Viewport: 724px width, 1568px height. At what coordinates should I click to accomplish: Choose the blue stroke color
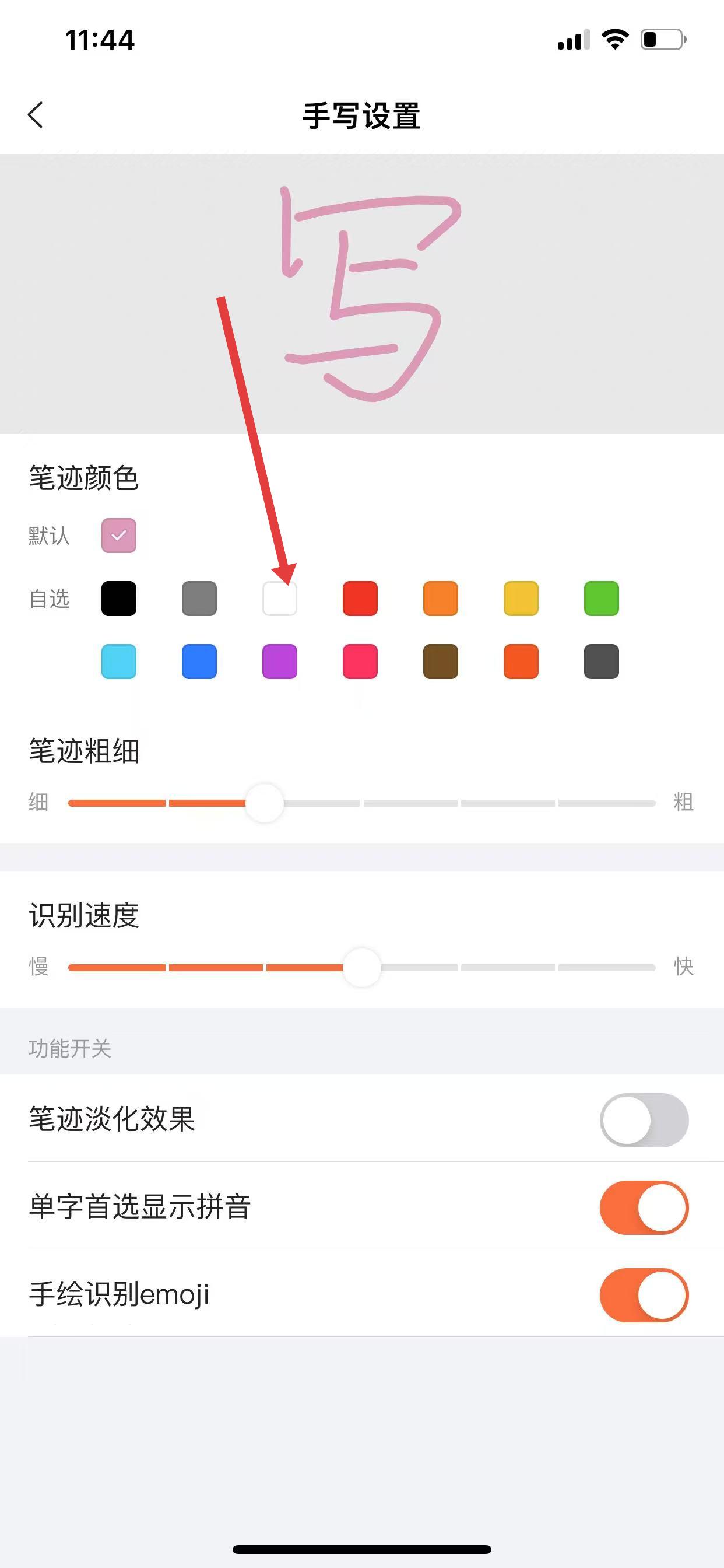click(199, 661)
